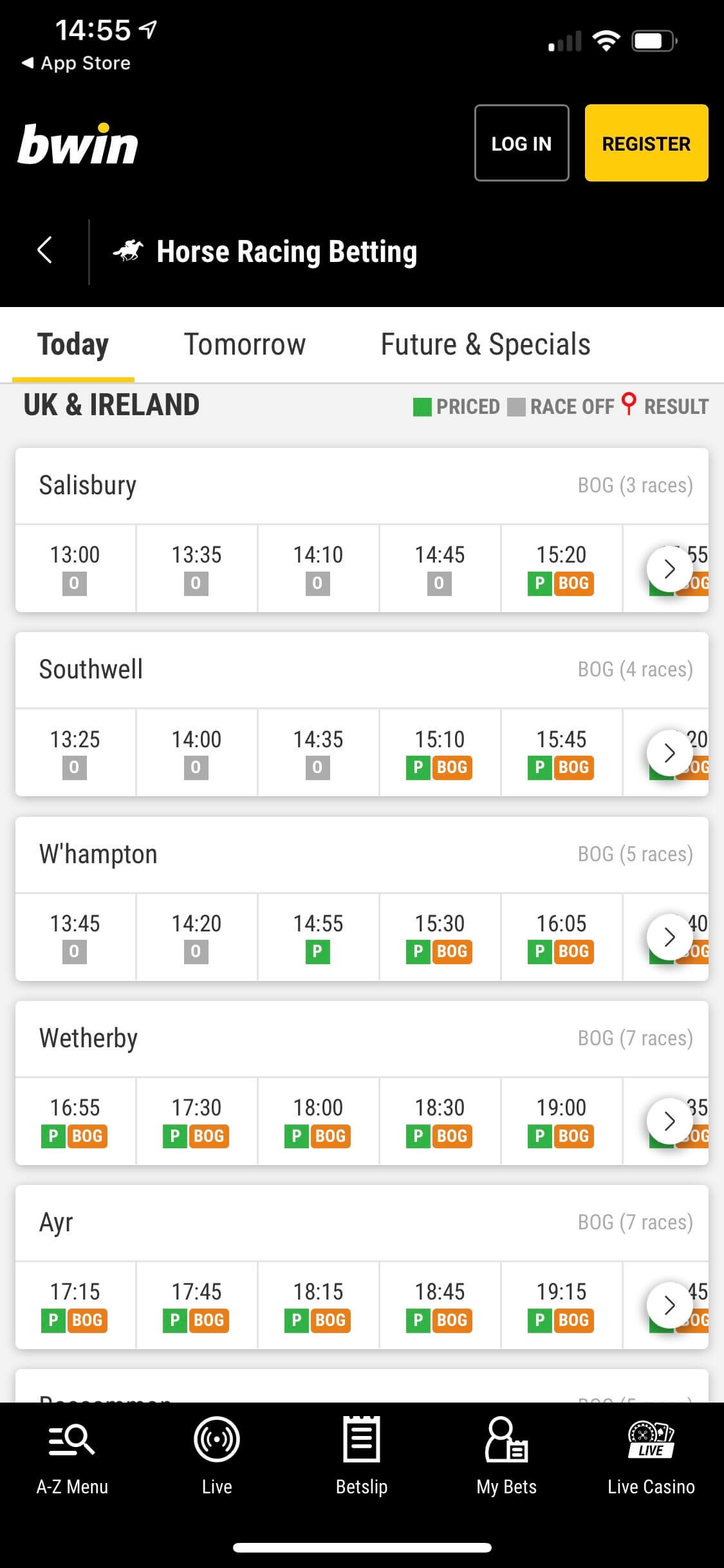Open the Southwell 15:10 race
The width and height of the screenshot is (724, 1568).
point(440,752)
